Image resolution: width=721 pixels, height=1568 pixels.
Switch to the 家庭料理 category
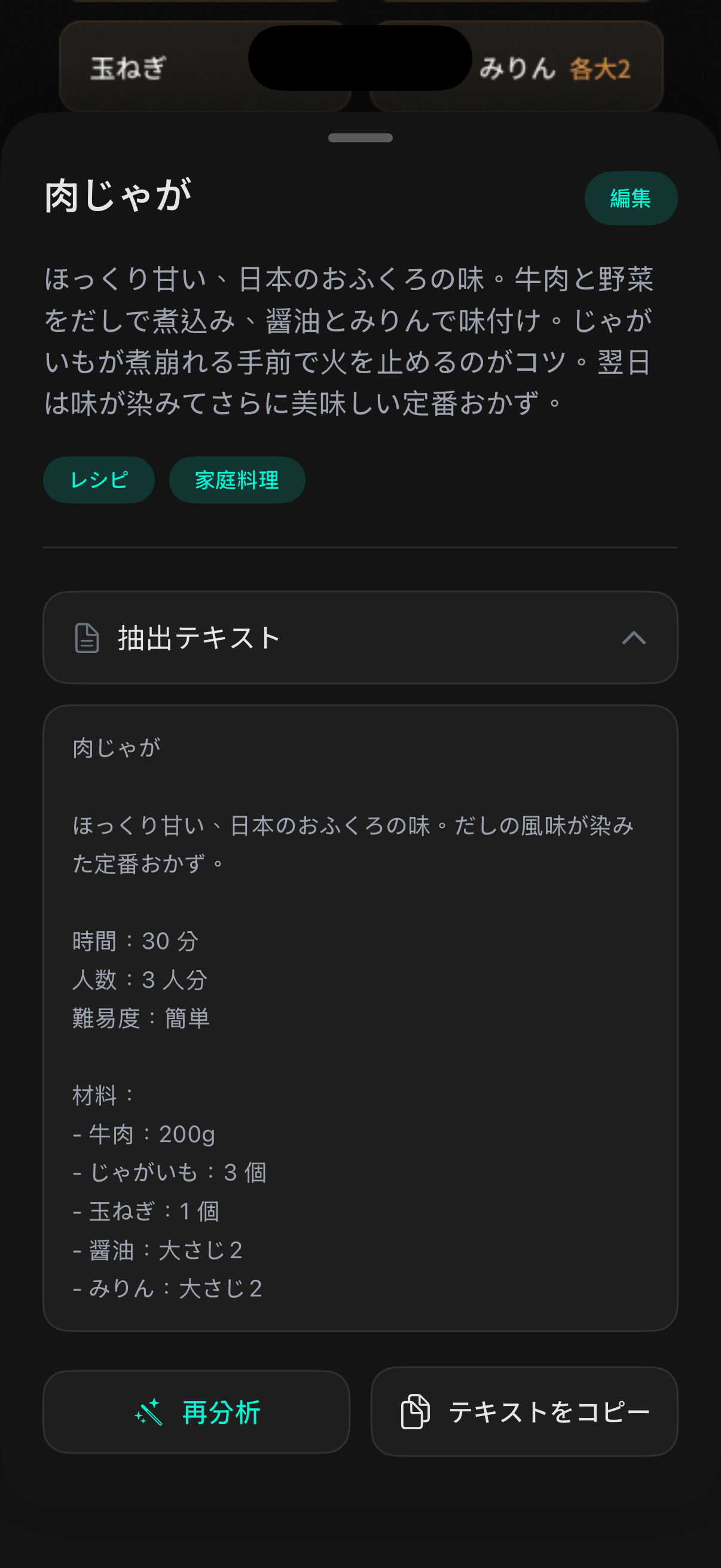(237, 480)
